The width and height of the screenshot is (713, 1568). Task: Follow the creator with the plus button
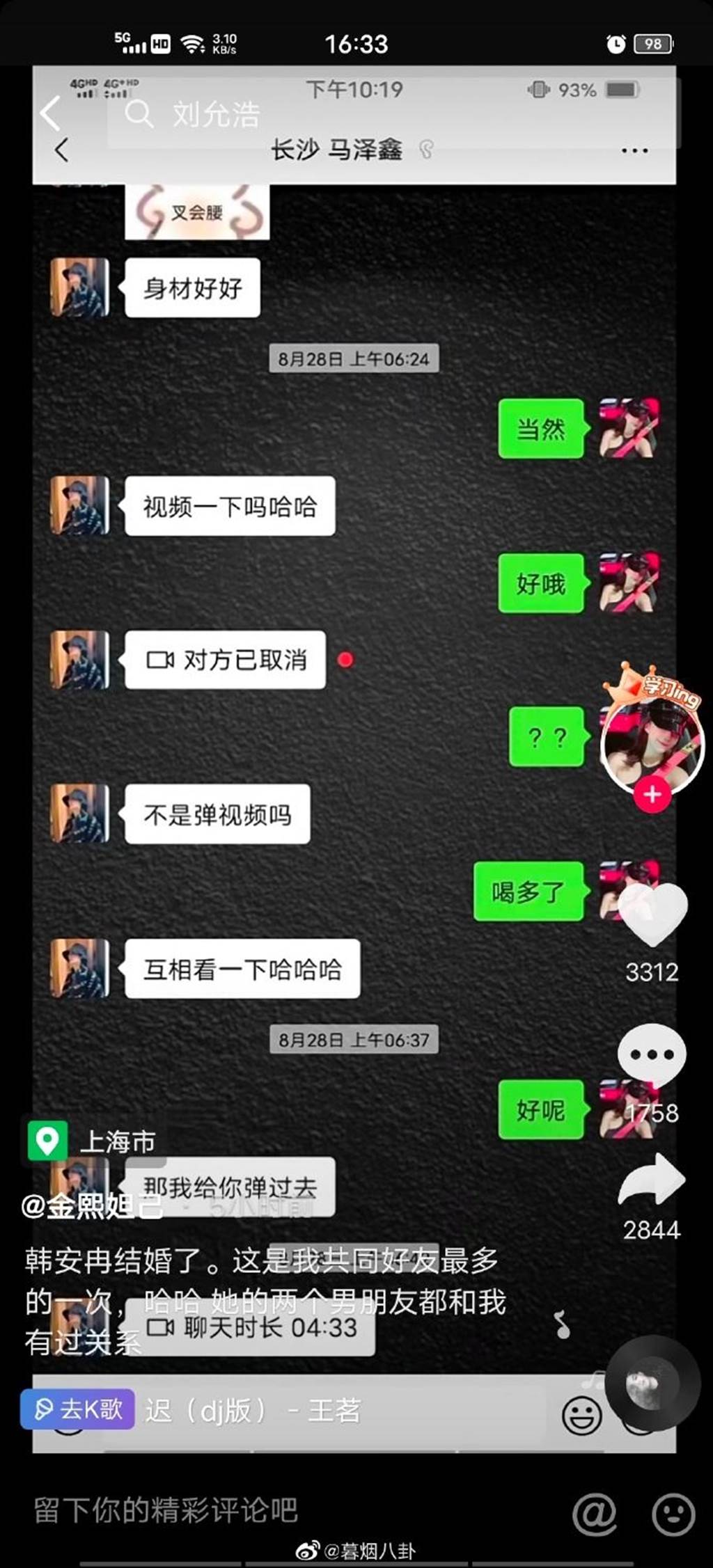[x=652, y=794]
